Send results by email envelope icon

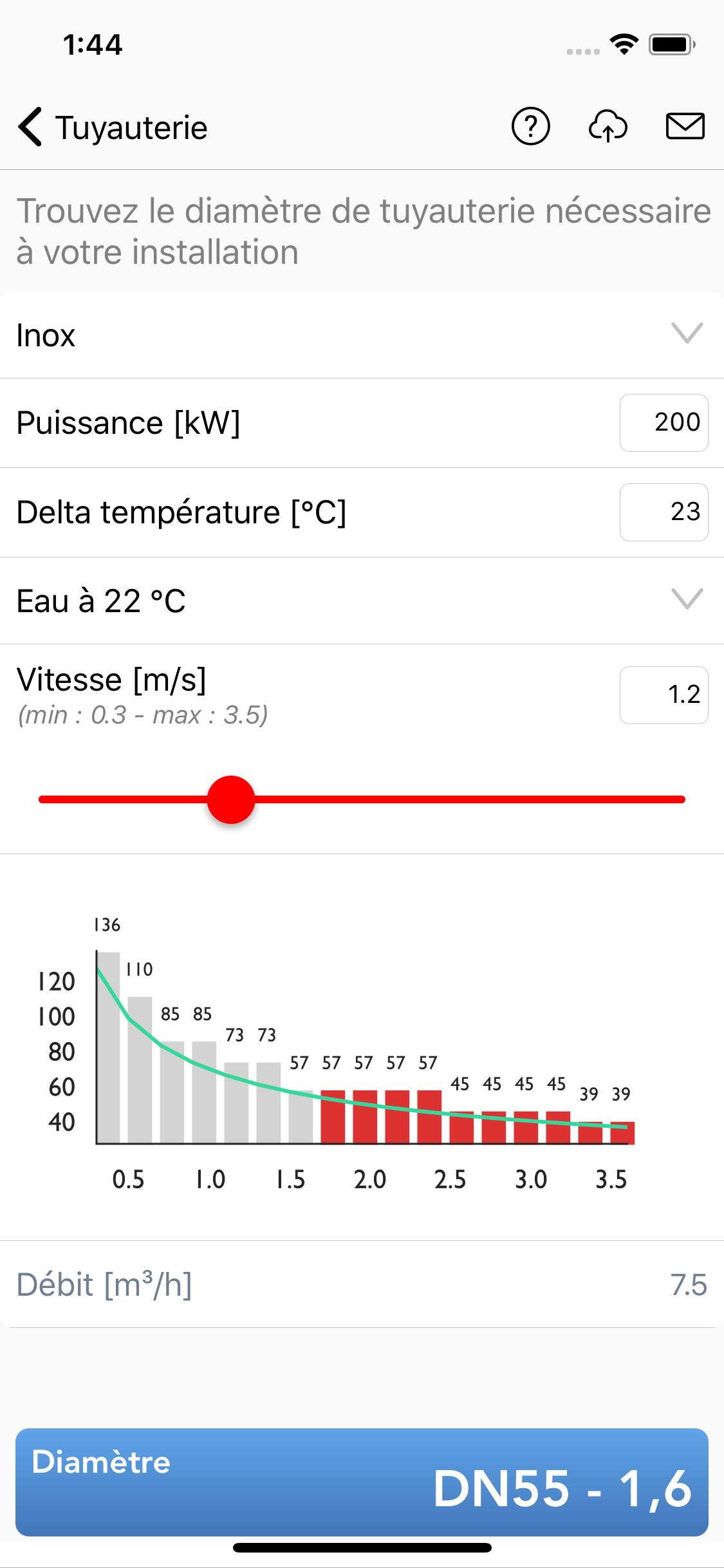point(685,126)
